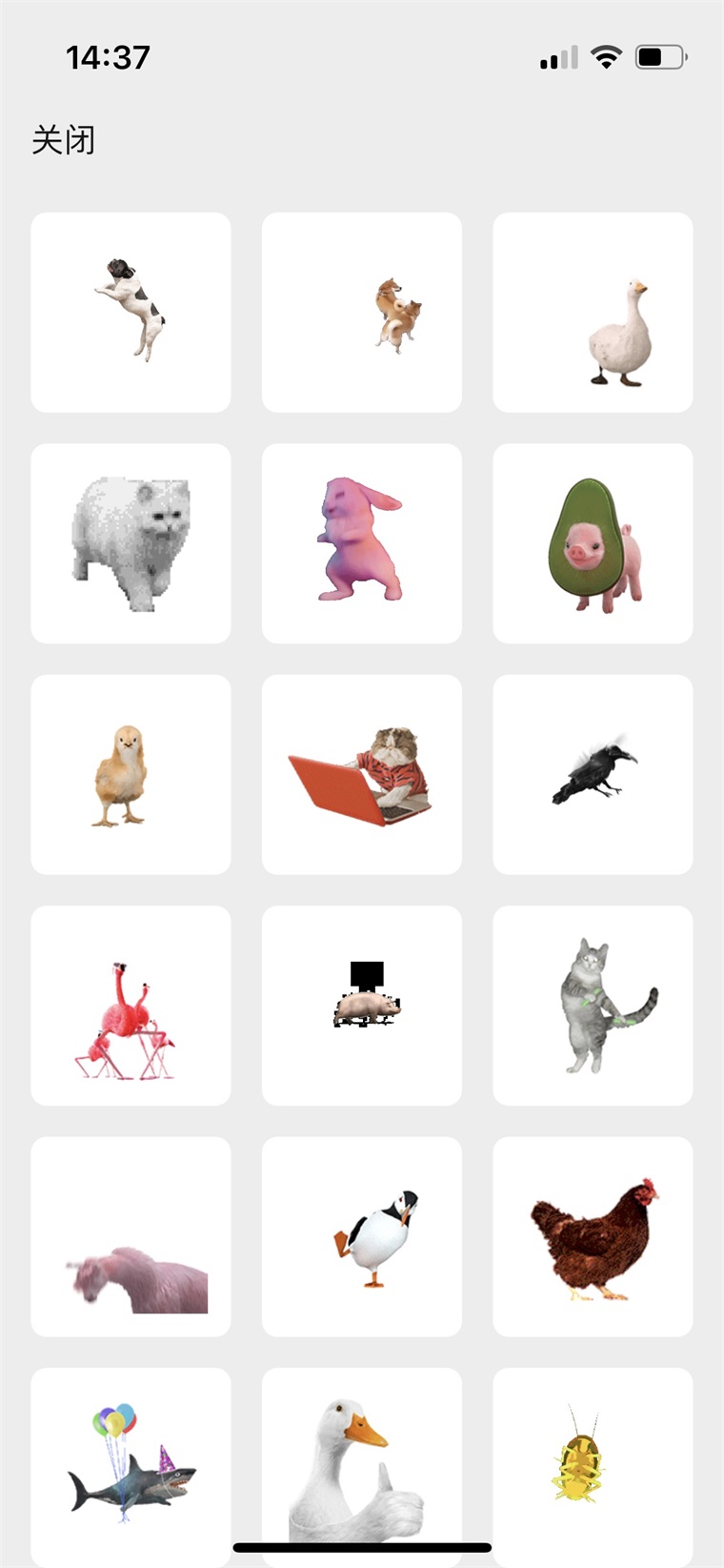Viewport: 724px width, 1568px height.
Task: Select the yellow chick sticker
Action: (x=131, y=774)
